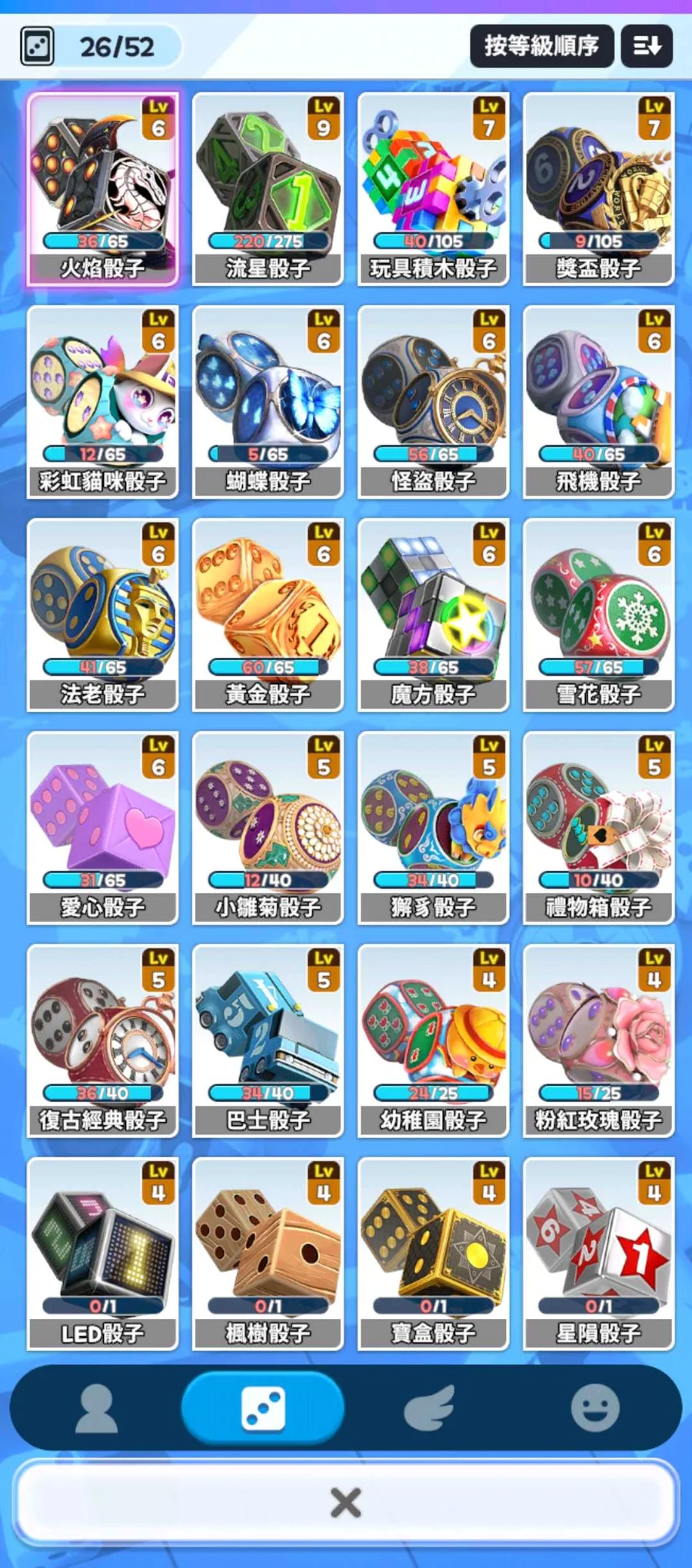Select the 火焰骰子 dice card
This screenshot has width=692, height=1568.
102,189
